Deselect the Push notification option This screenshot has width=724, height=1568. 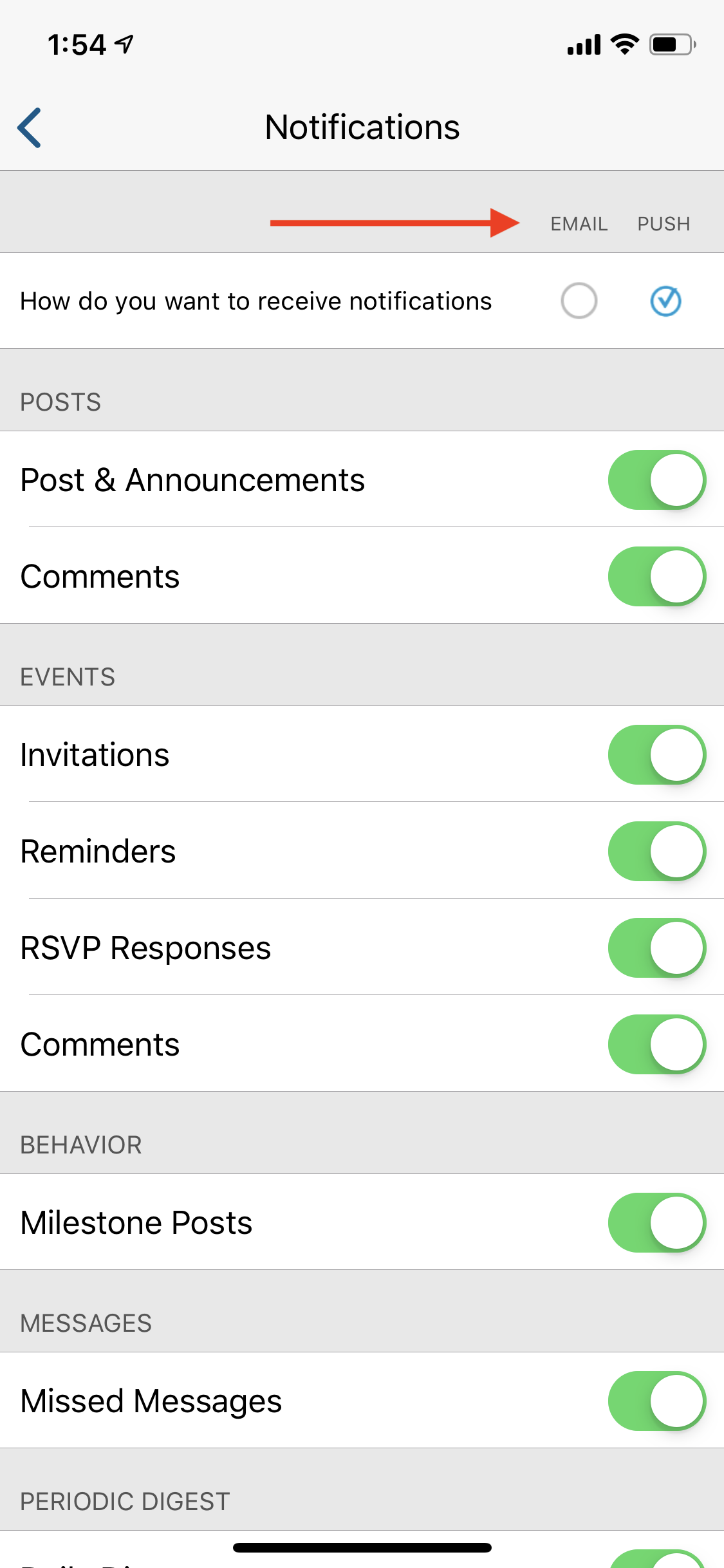click(665, 301)
